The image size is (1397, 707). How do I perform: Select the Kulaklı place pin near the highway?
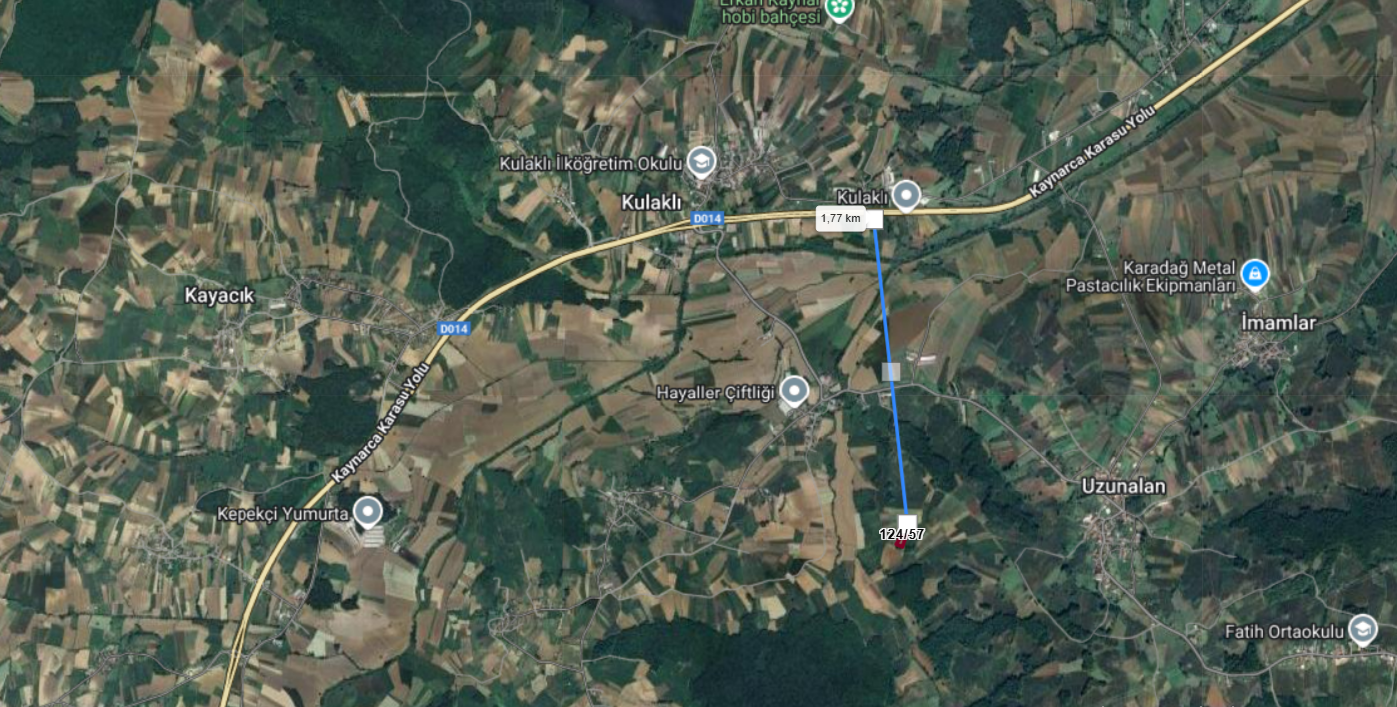pos(905,195)
